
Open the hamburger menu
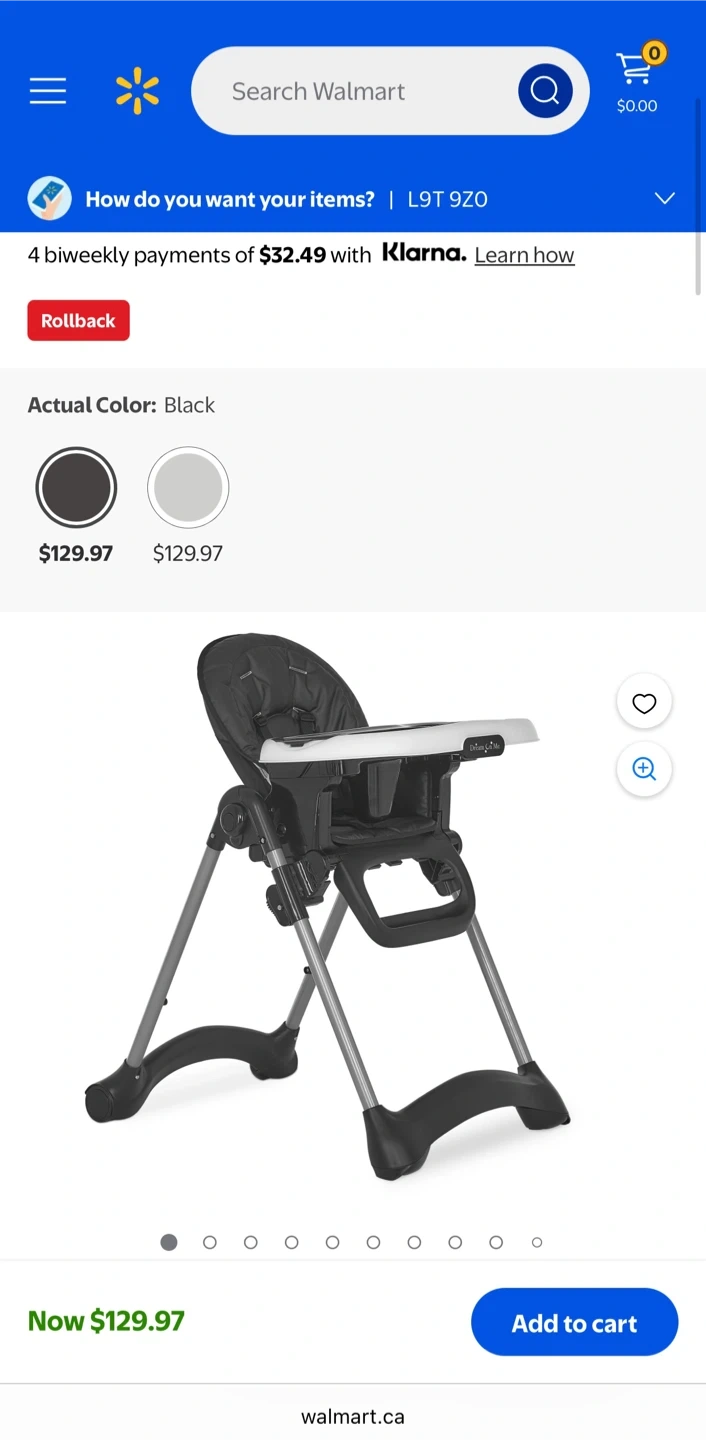pyautogui.click(x=48, y=91)
